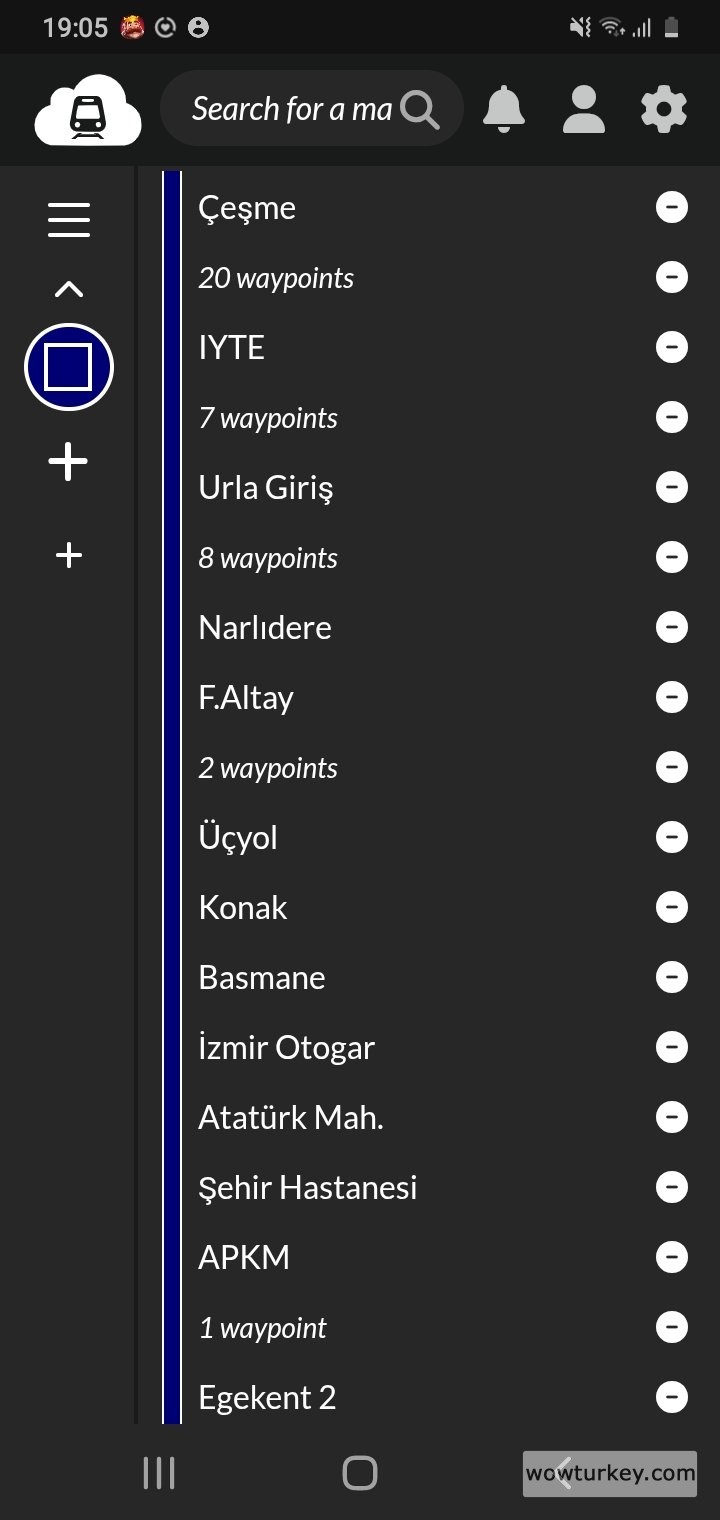Open the settings gear

point(664,109)
